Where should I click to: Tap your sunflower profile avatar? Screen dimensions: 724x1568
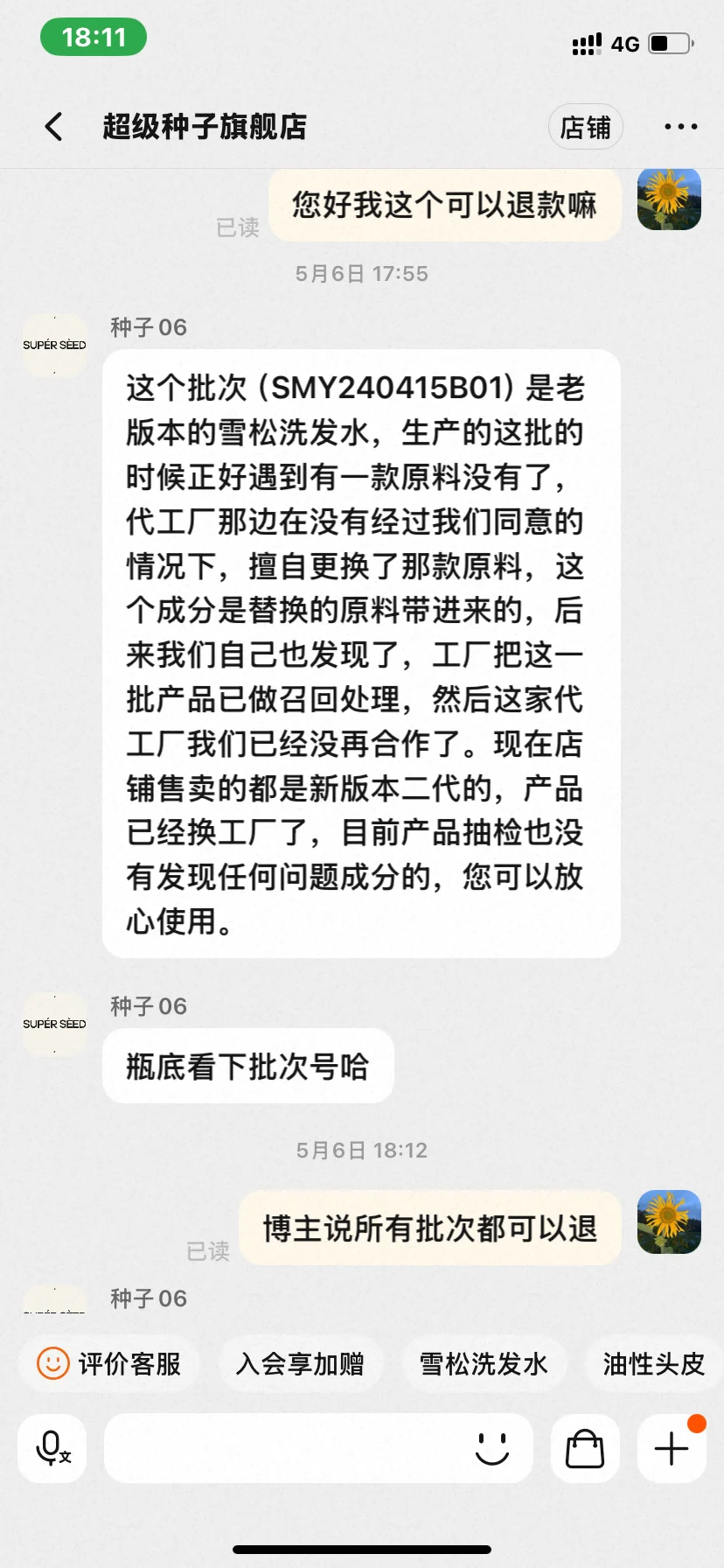668,199
